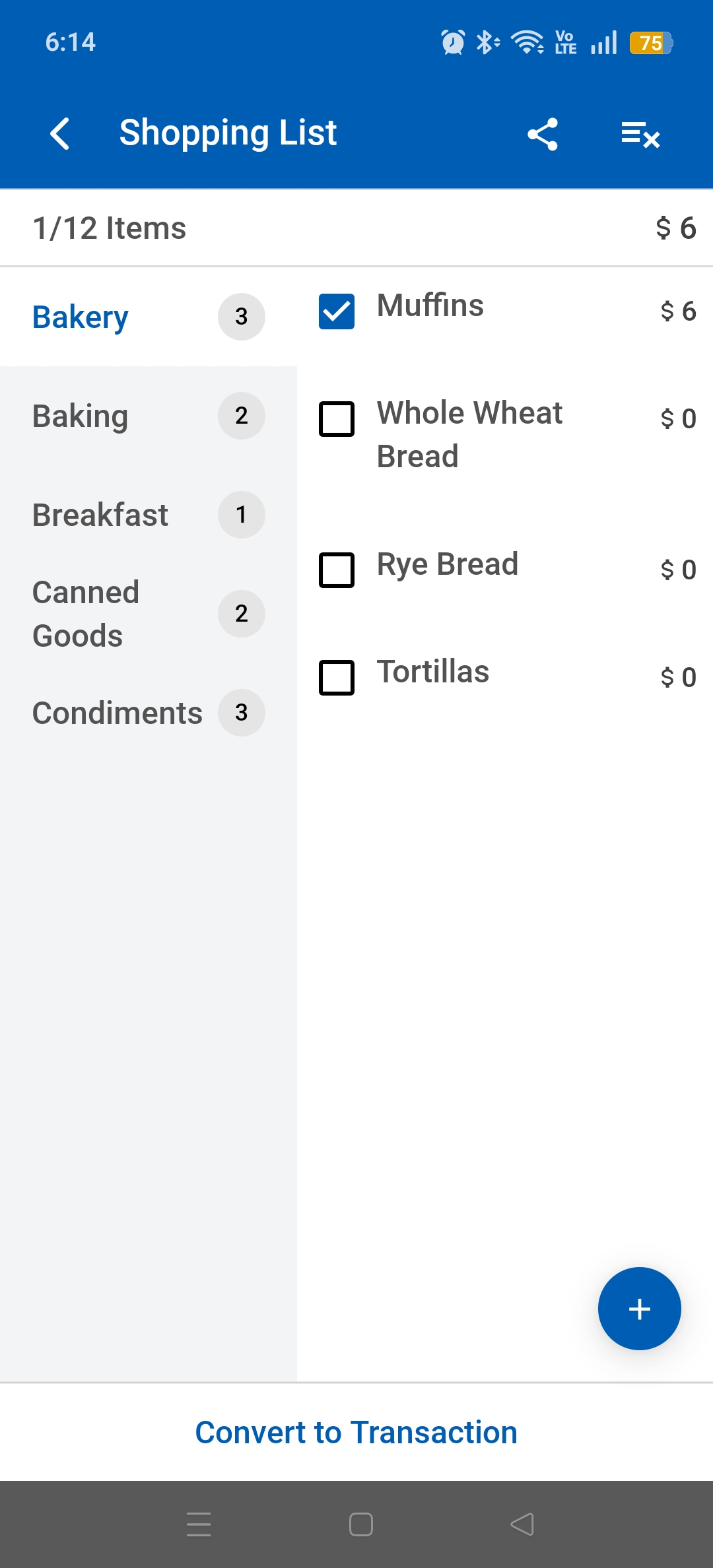The width and height of the screenshot is (713, 1568).
Task: Uncheck the Muffins item
Action: (x=337, y=311)
